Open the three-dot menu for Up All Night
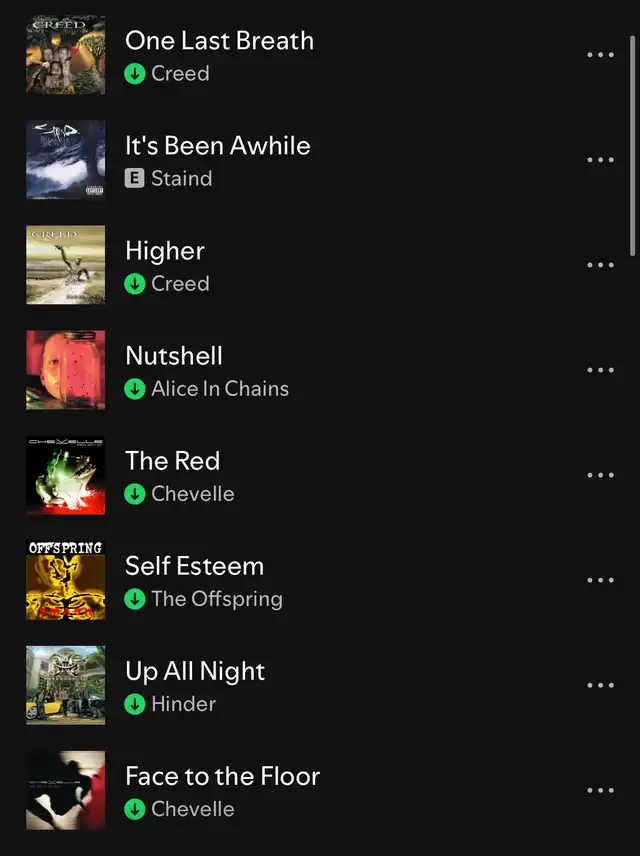The width and height of the screenshot is (640, 856). 600,685
